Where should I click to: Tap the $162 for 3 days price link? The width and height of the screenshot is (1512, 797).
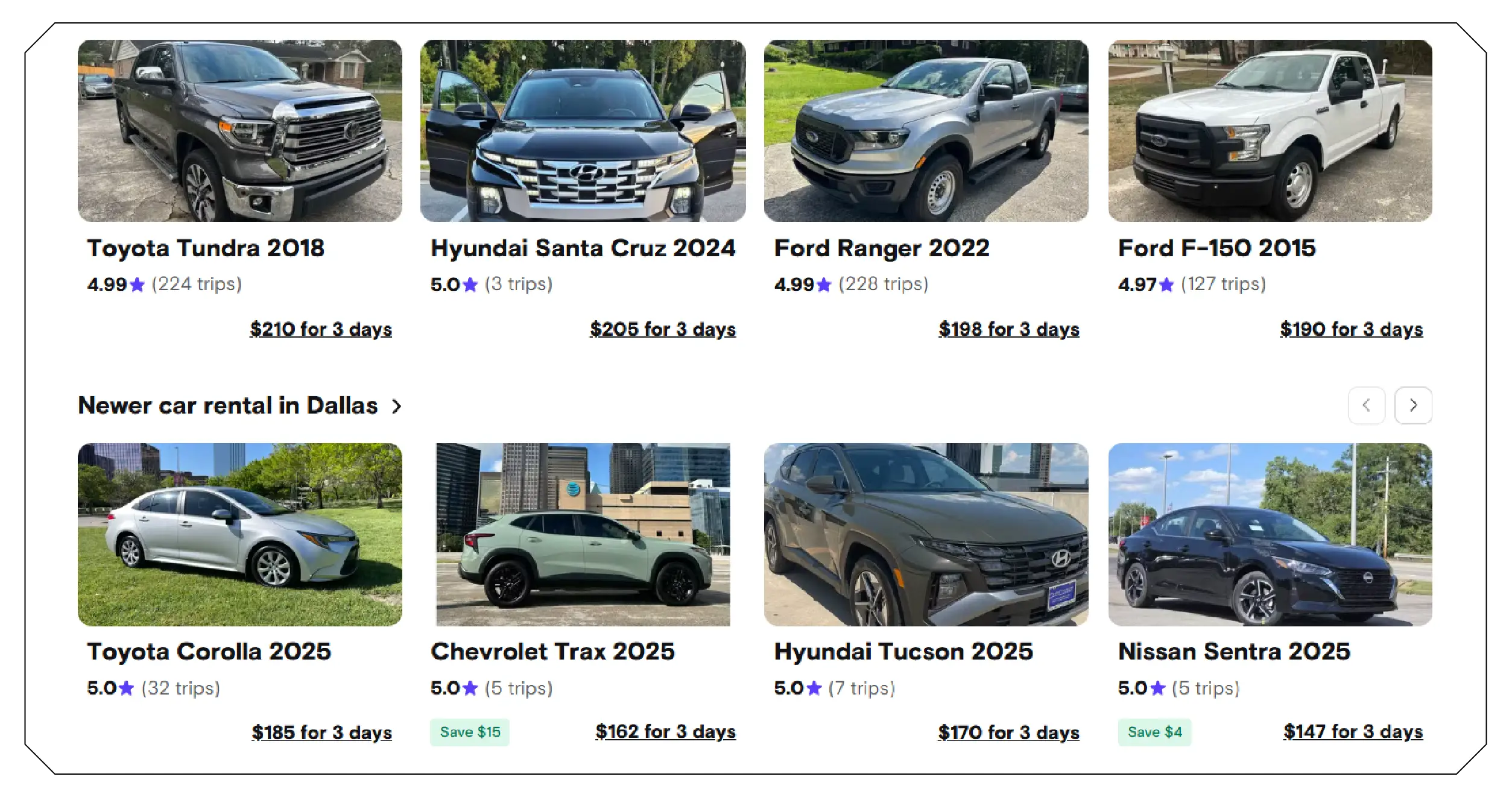665,732
